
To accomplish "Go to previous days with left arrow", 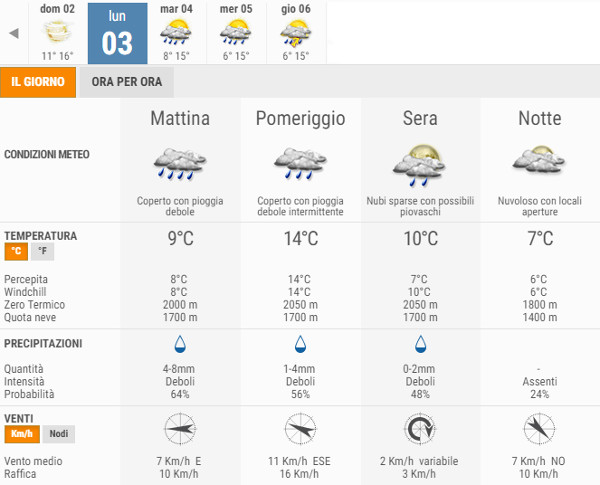I will click(14, 33).
